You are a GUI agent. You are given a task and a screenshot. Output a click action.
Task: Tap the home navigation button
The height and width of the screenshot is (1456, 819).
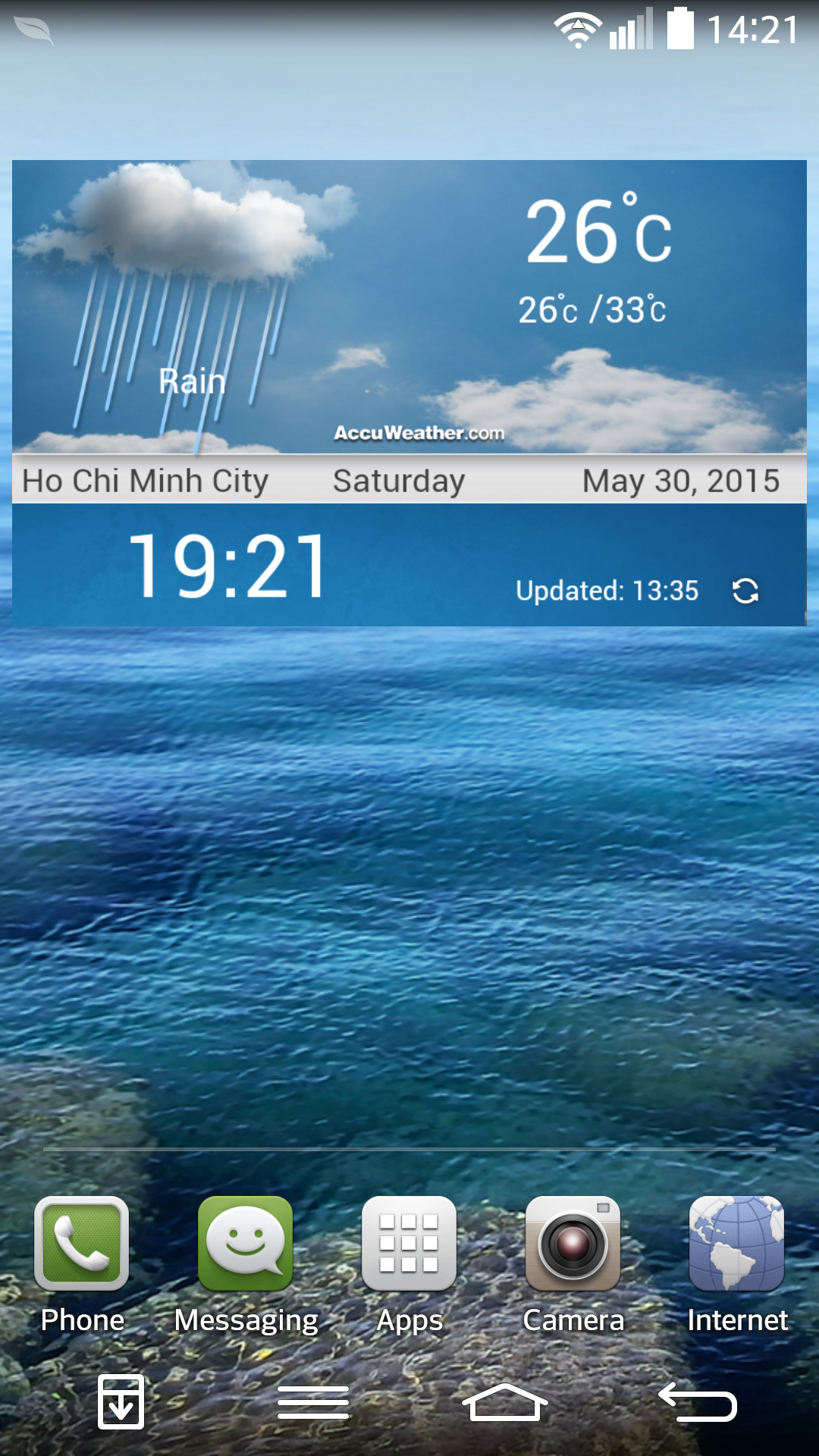click(x=505, y=1402)
